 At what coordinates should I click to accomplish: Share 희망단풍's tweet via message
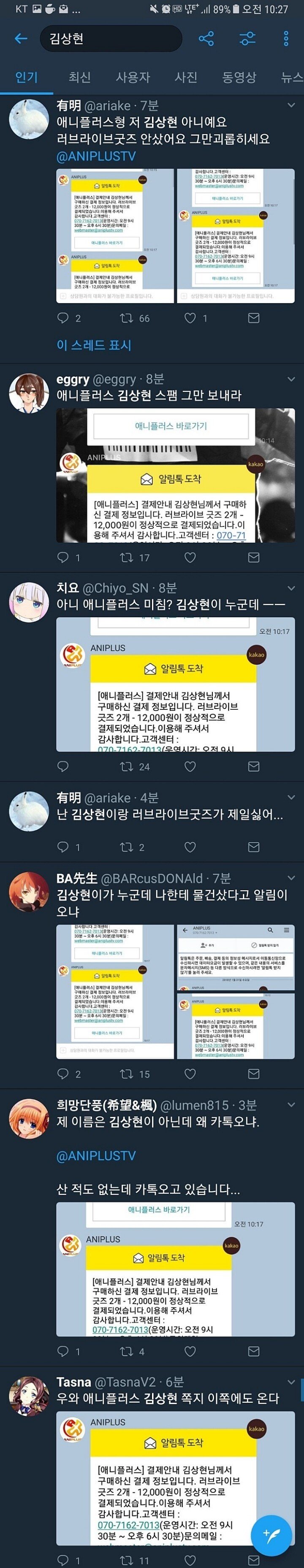tap(254, 1351)
